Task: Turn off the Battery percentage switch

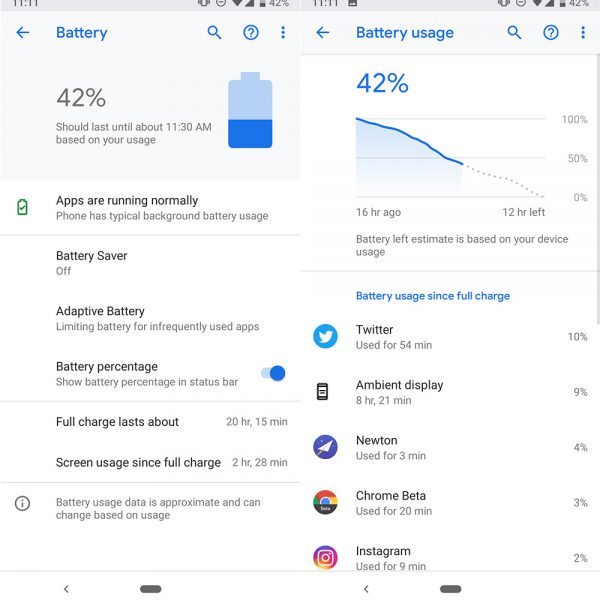Action: pyautogui.click(x=273, y=373)
